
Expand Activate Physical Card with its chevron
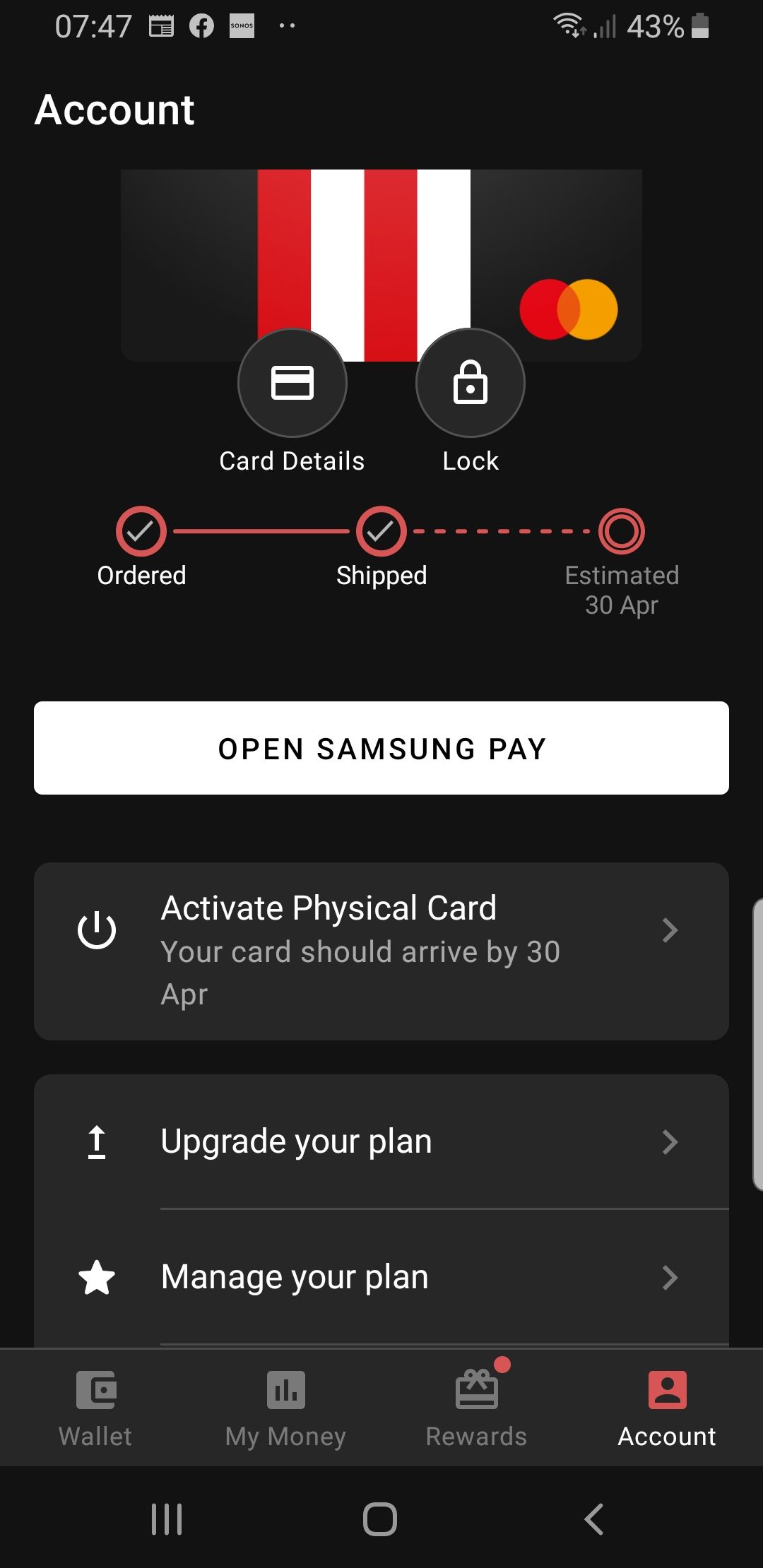click(x=670, y=930)
